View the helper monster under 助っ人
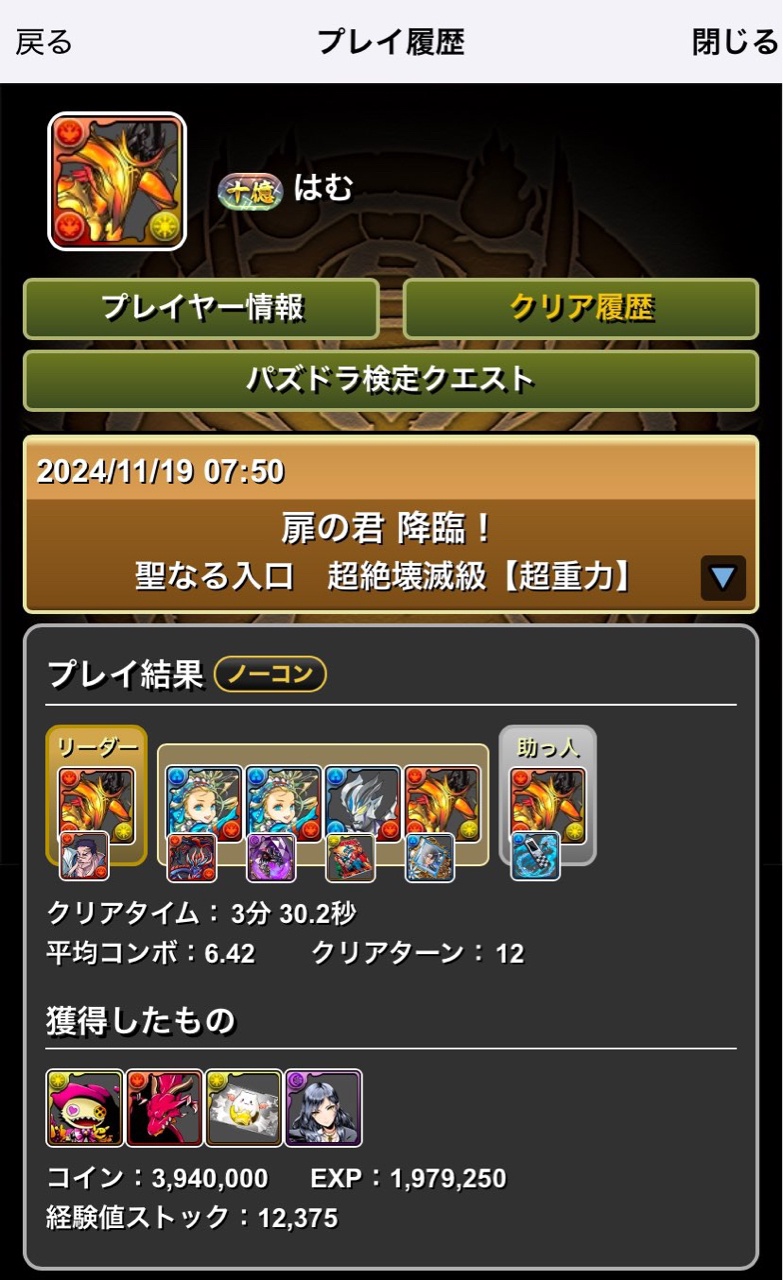The width and height of the screenshot is (783, 1280). 547,803
